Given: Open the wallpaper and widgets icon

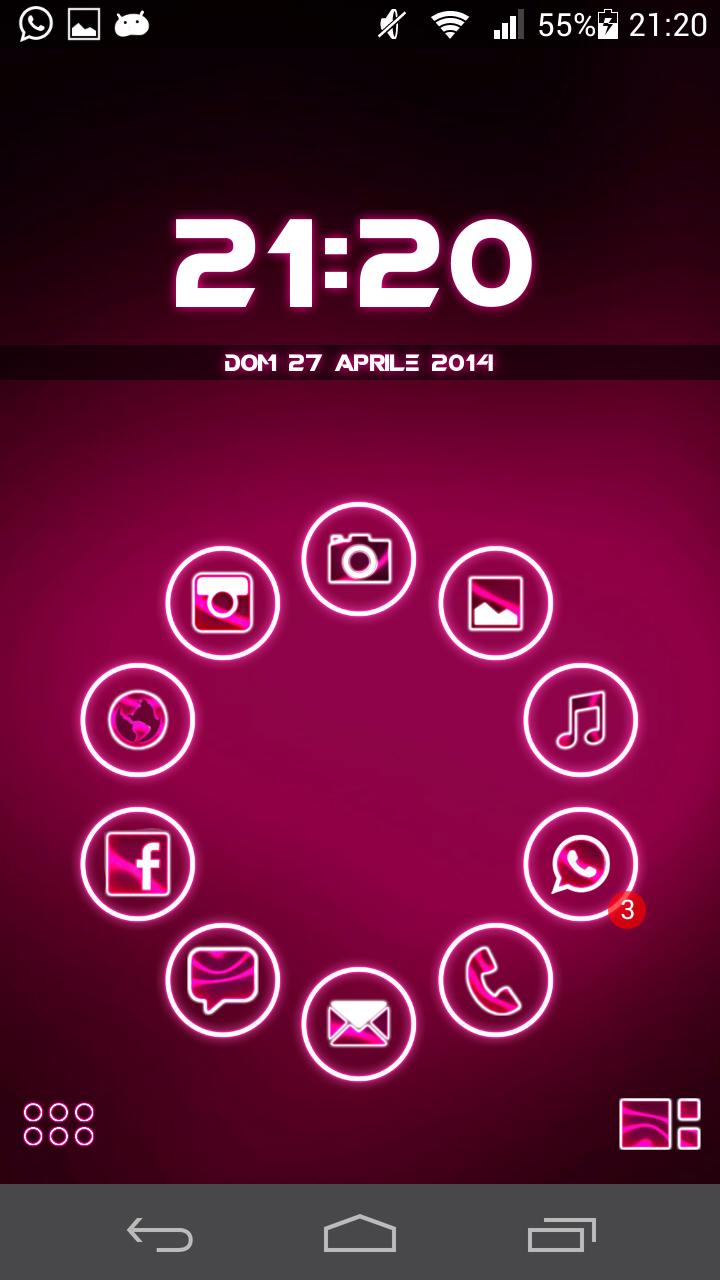Looking at the screenshot, I should pos(660,1124).
